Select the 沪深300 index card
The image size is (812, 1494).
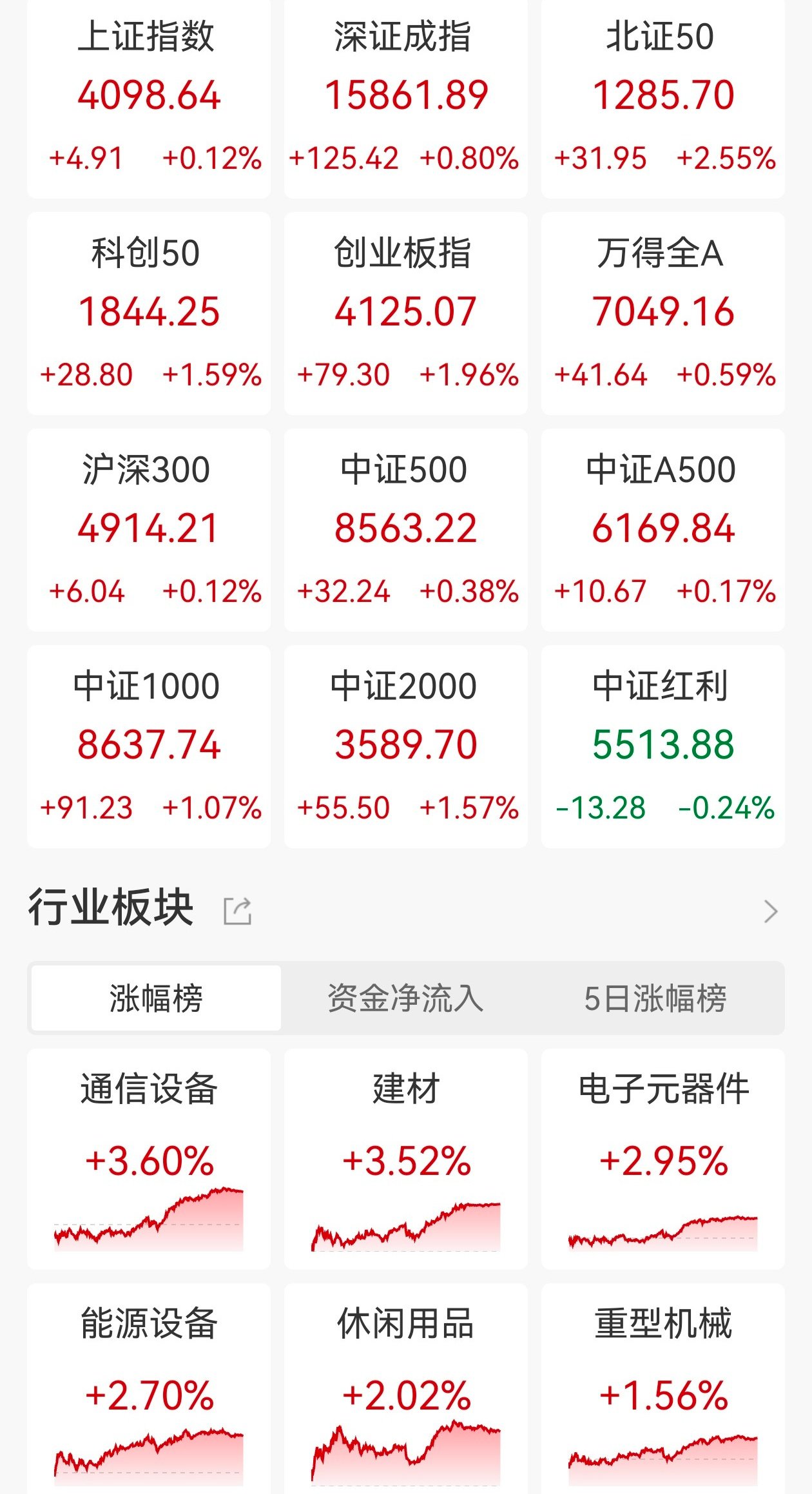click(148, 530)
